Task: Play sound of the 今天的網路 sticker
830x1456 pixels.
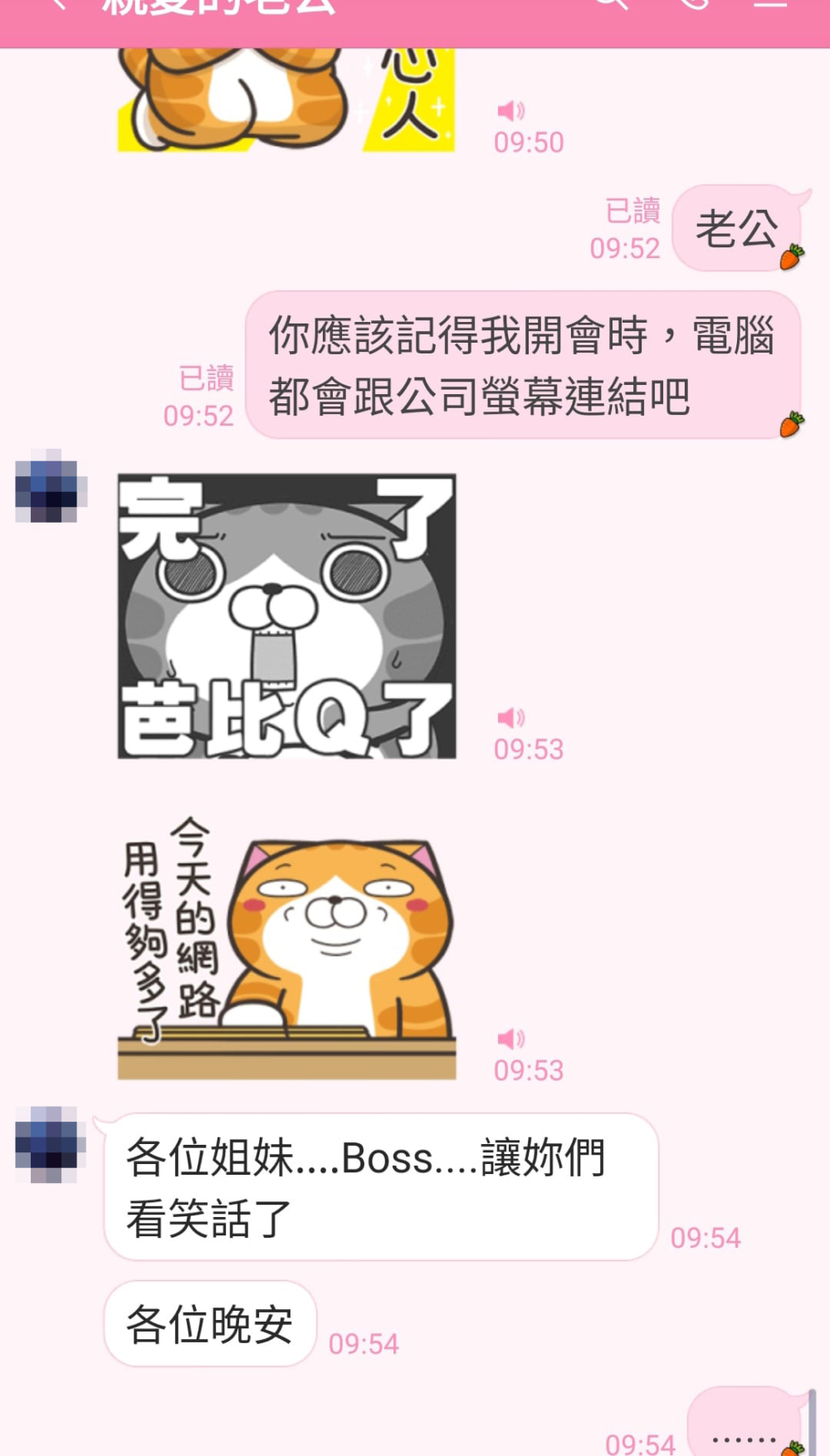Action: coord(510,1038)
